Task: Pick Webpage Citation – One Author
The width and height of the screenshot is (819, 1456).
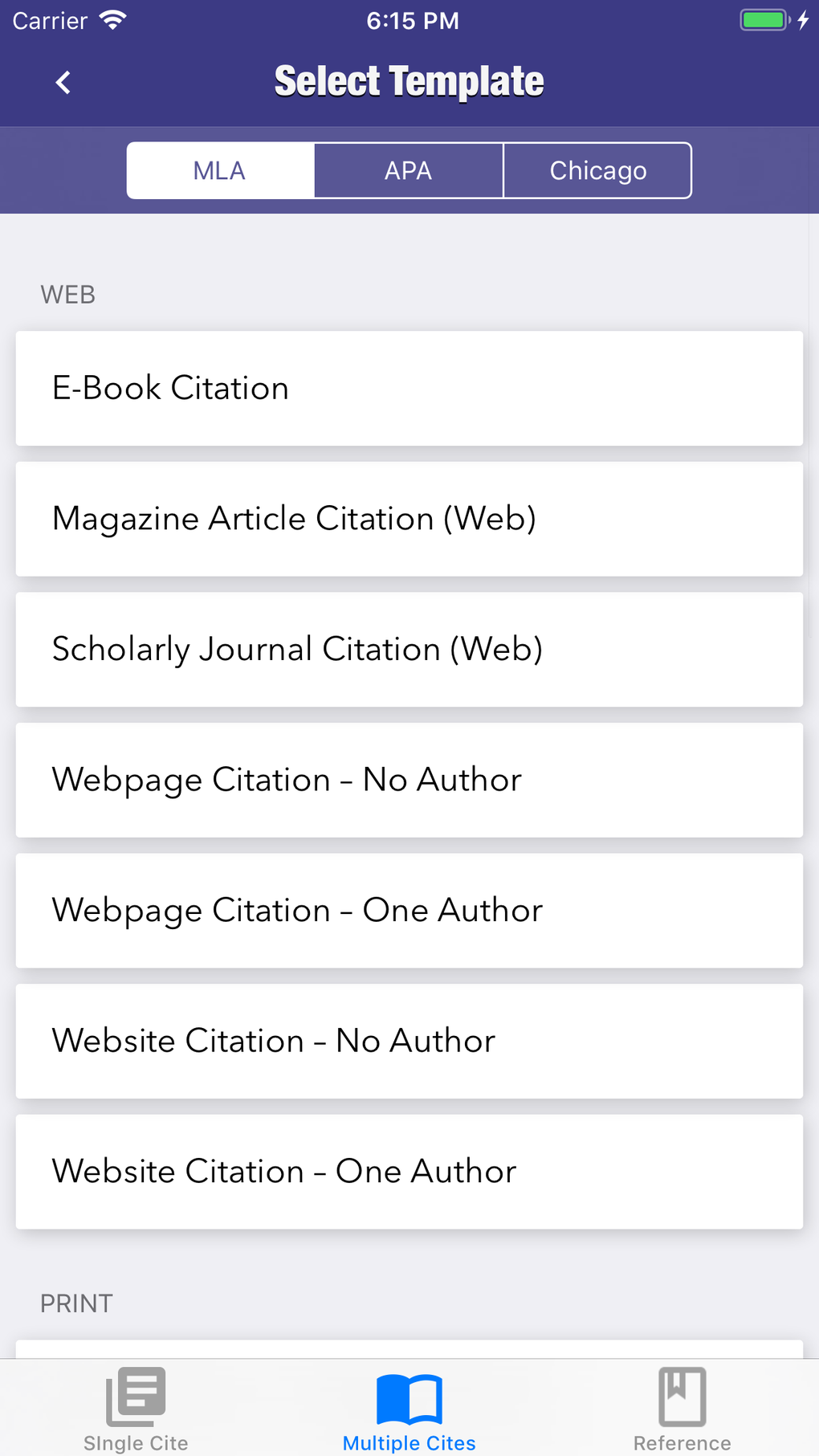Action: (409, 910)
